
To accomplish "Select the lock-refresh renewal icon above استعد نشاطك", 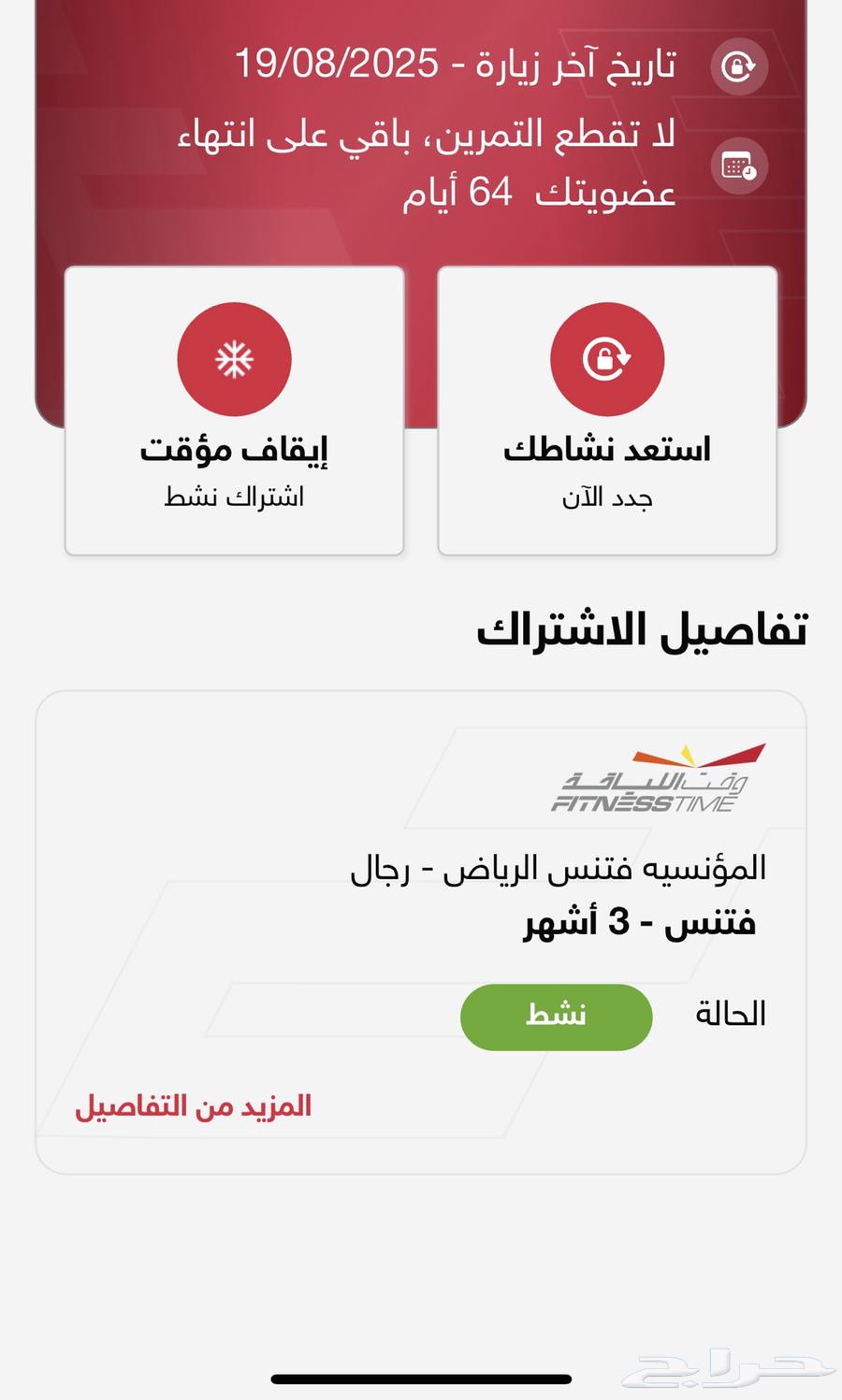I will [x=606, y=359].
